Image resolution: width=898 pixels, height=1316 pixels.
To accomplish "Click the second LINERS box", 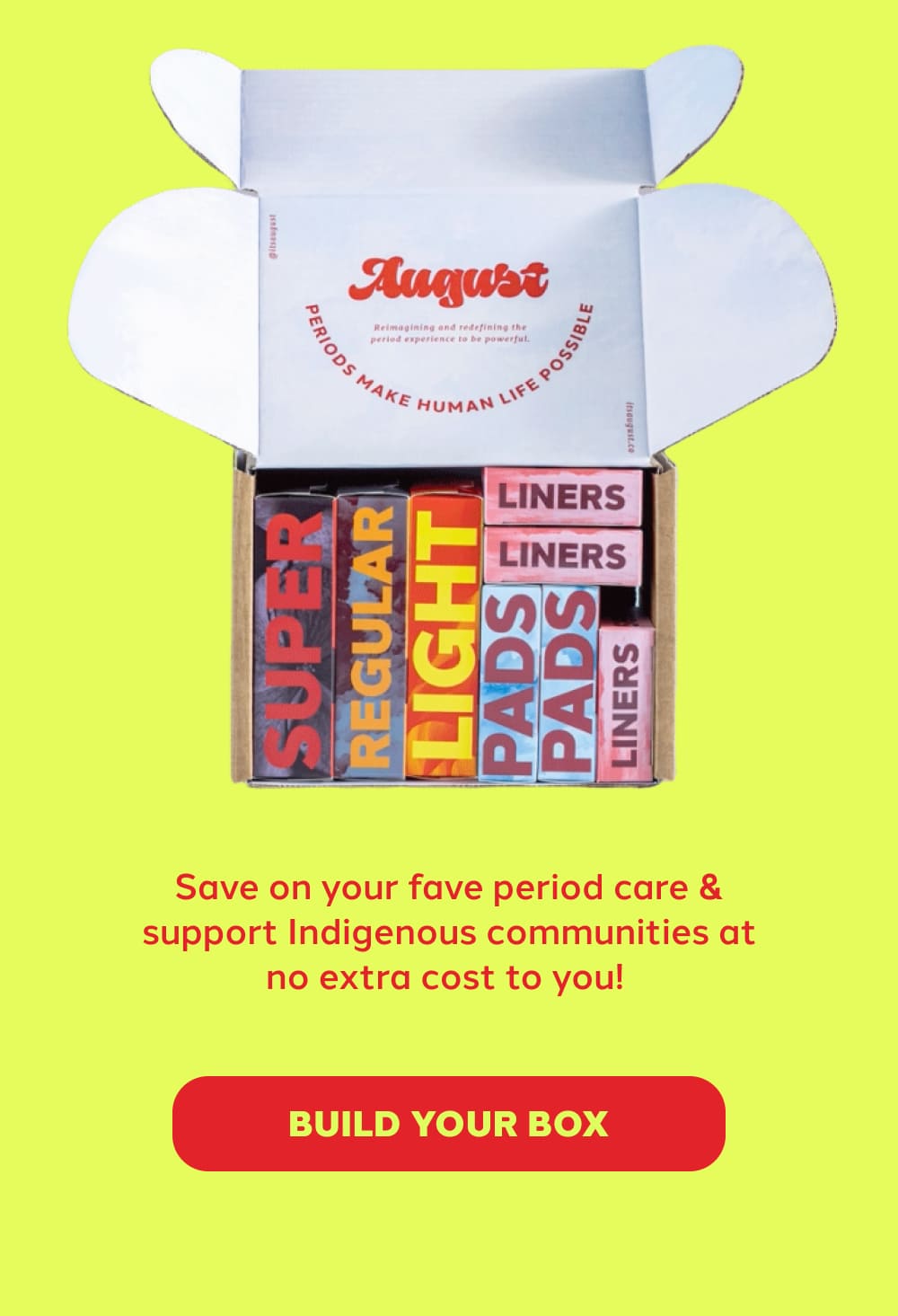I will point(561,552).
